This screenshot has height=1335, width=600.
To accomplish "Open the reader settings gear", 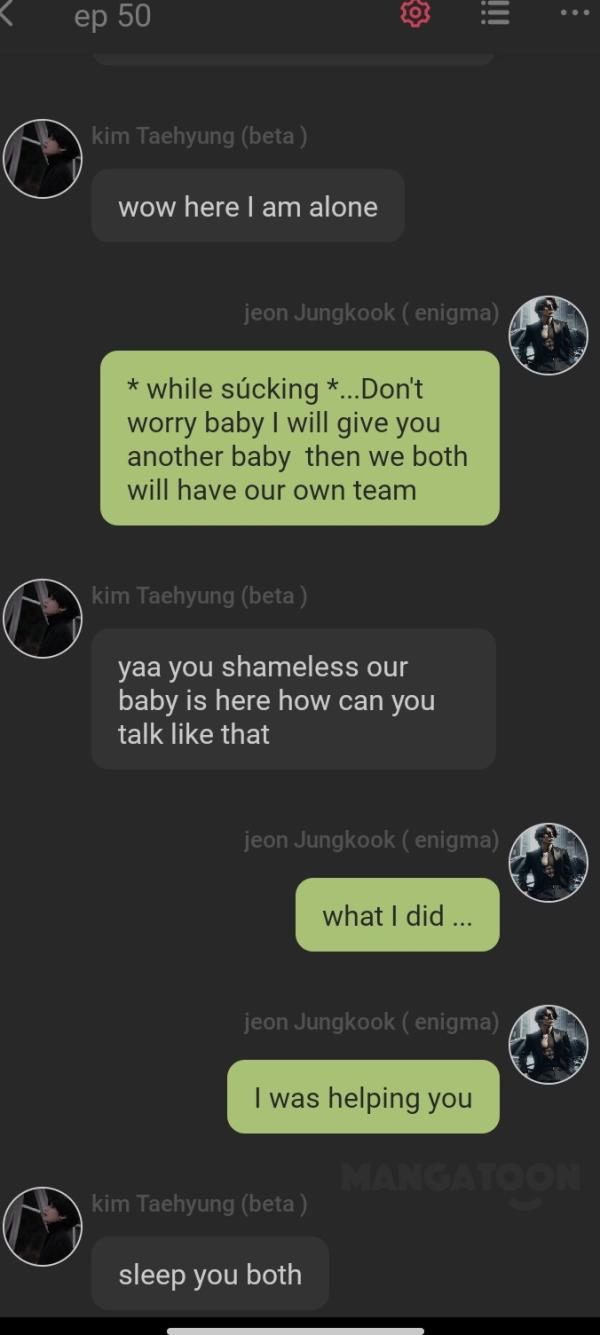I will point(415,14).
